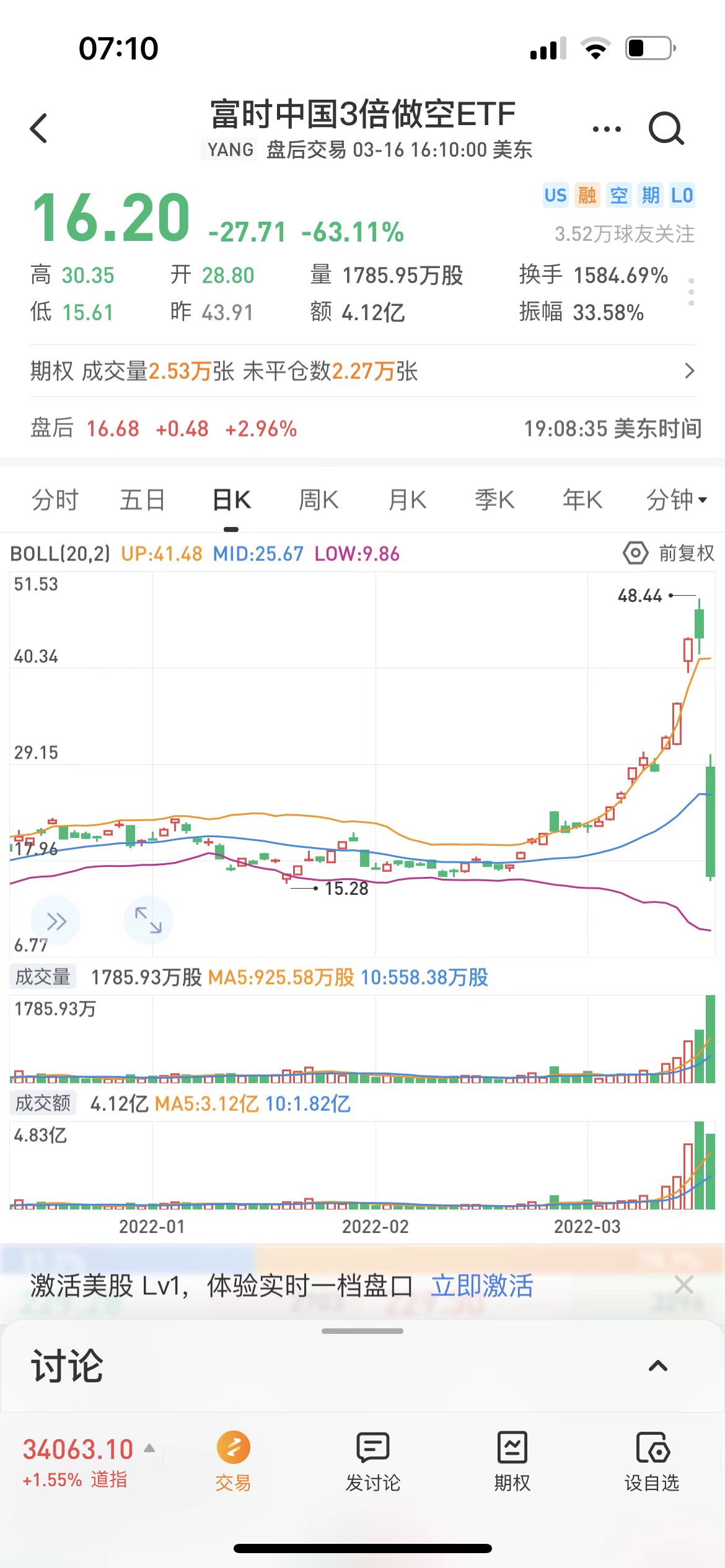Image resolution: width=725 pixels, height=1568 pixels.
Task: Select the 月K chart tab
Action: tap(407, 500)
